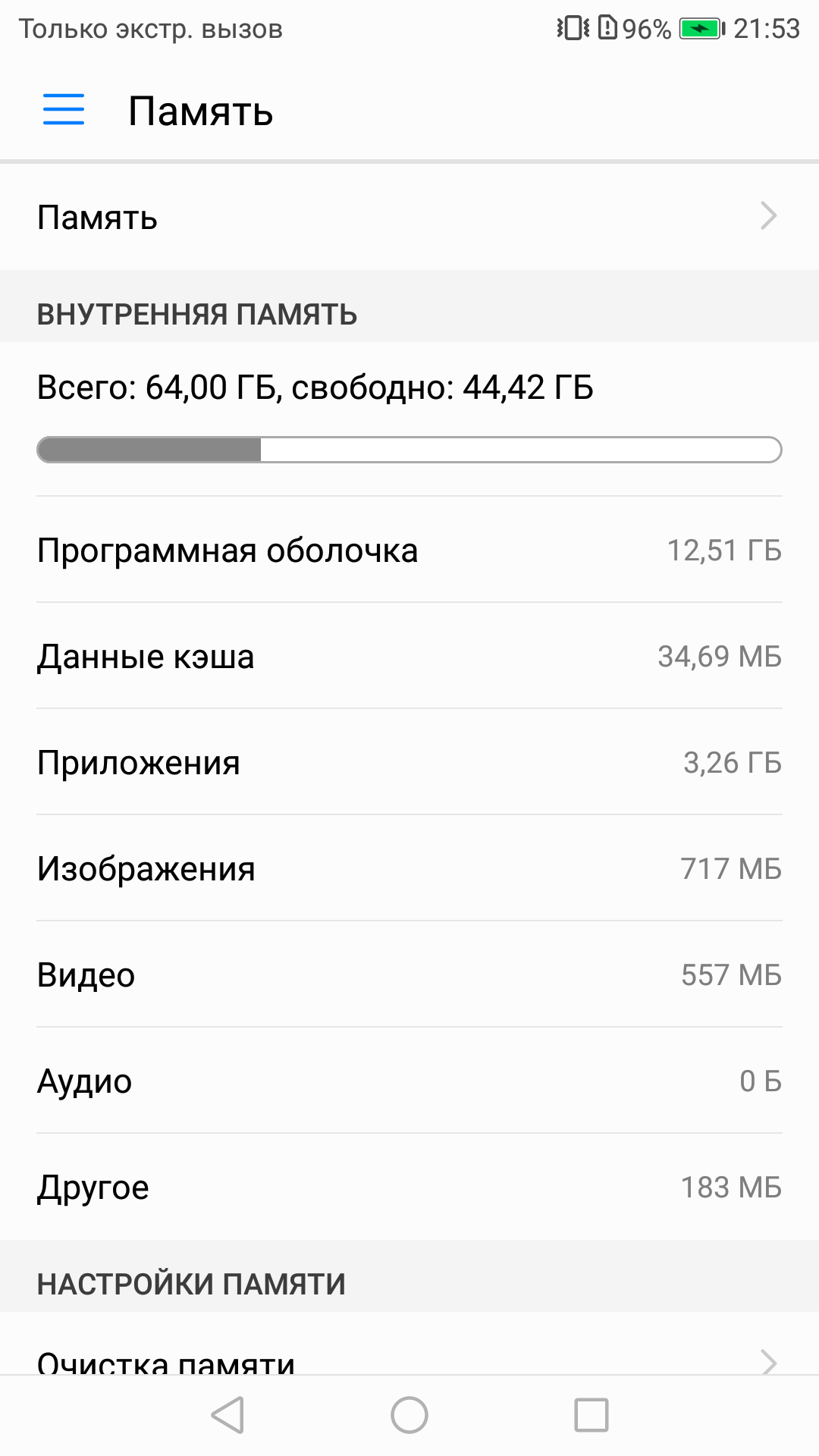View Данные кэша storage entry
Screen dimensions: 819x1456
(x=409, y=657)
